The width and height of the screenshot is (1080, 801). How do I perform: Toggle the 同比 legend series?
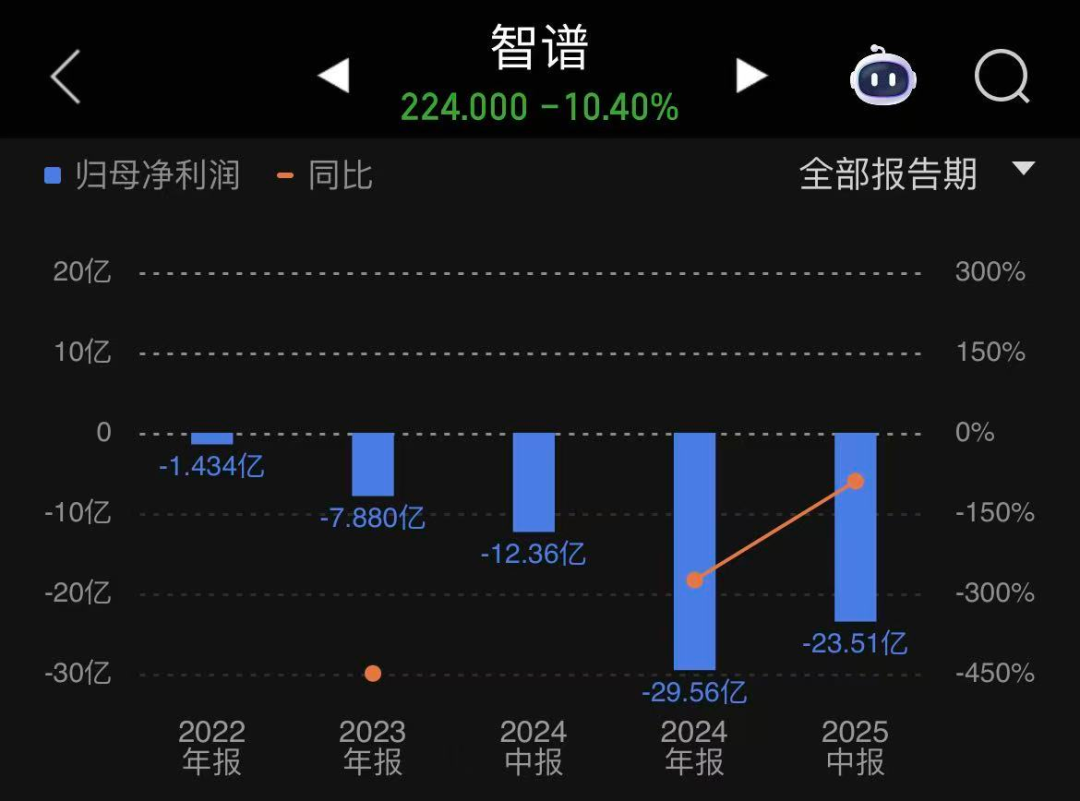point(325,176)
